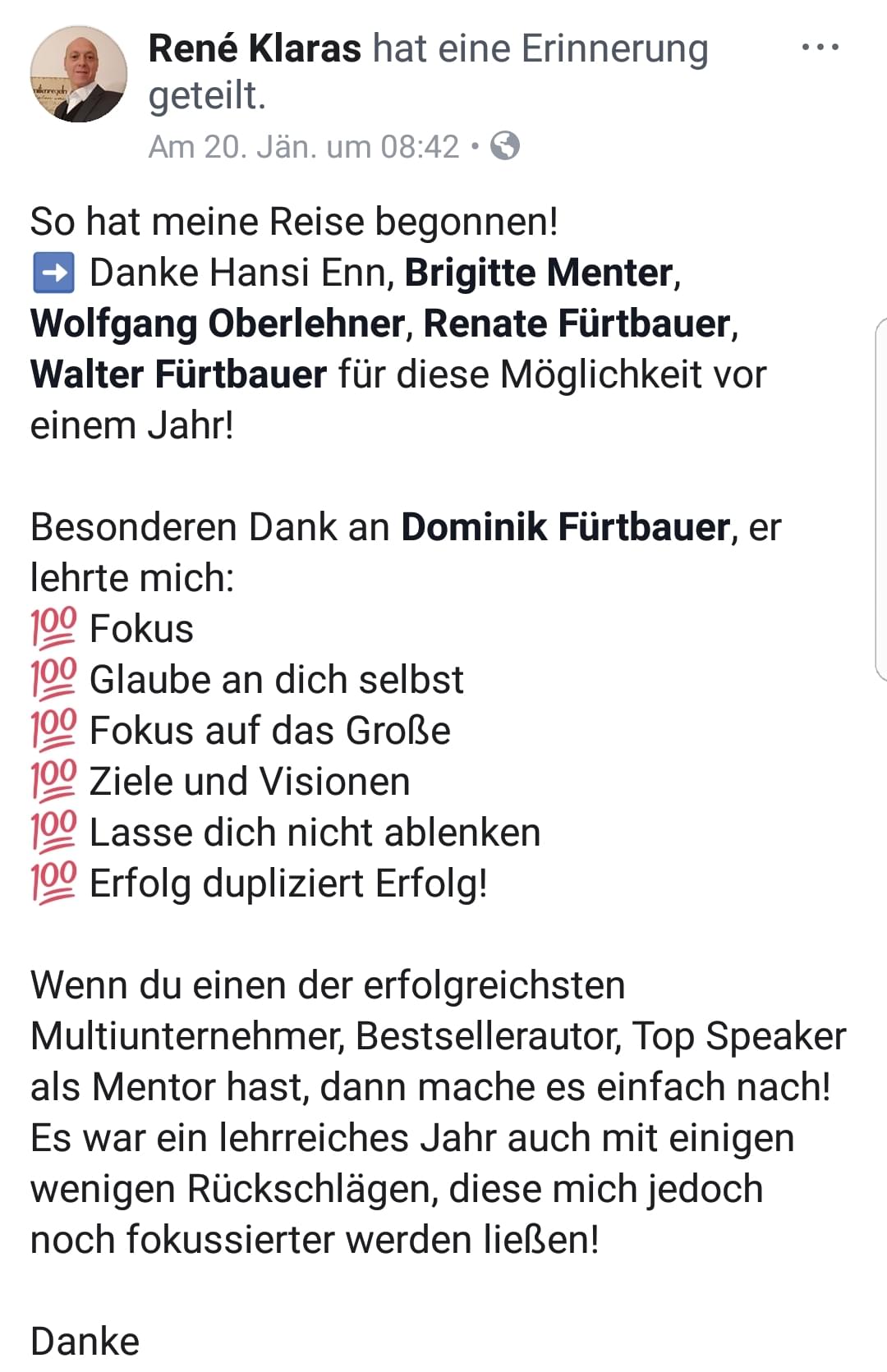Open tagged profile Dominik Fürtbauer

565,527
